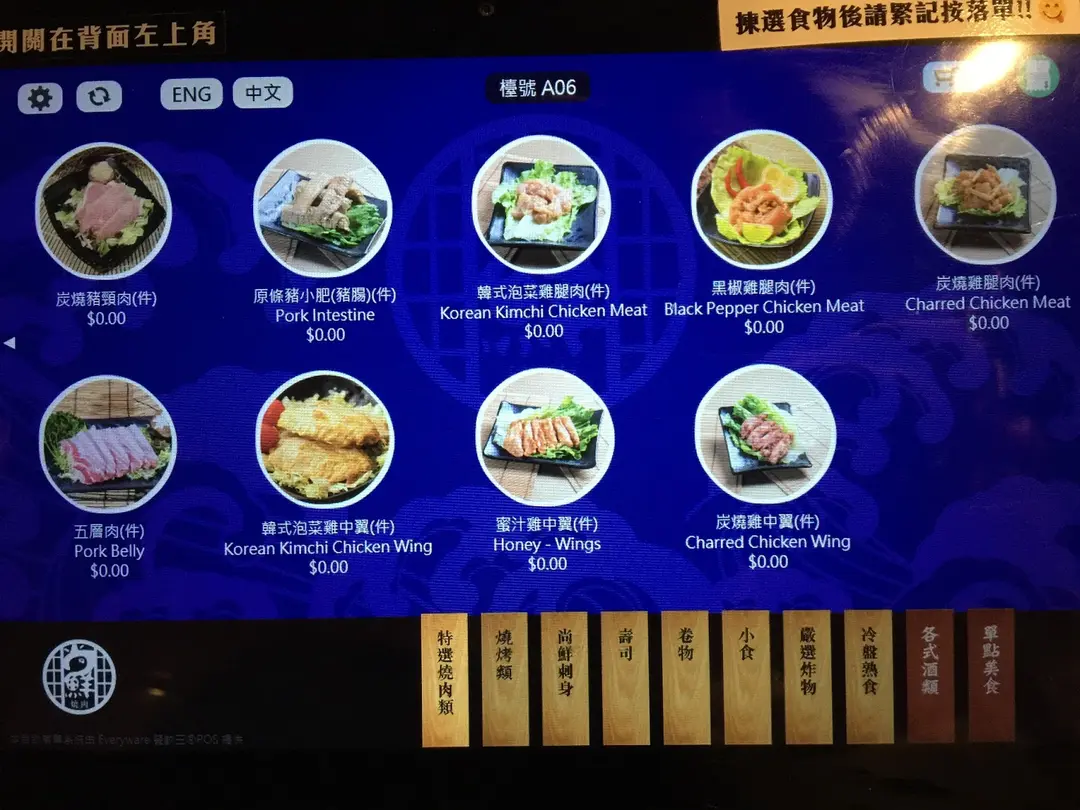The height and width of the screenshot is (810, 1080).
Task: Switch to the 壽司 category tab
Action: coord(625,677)
